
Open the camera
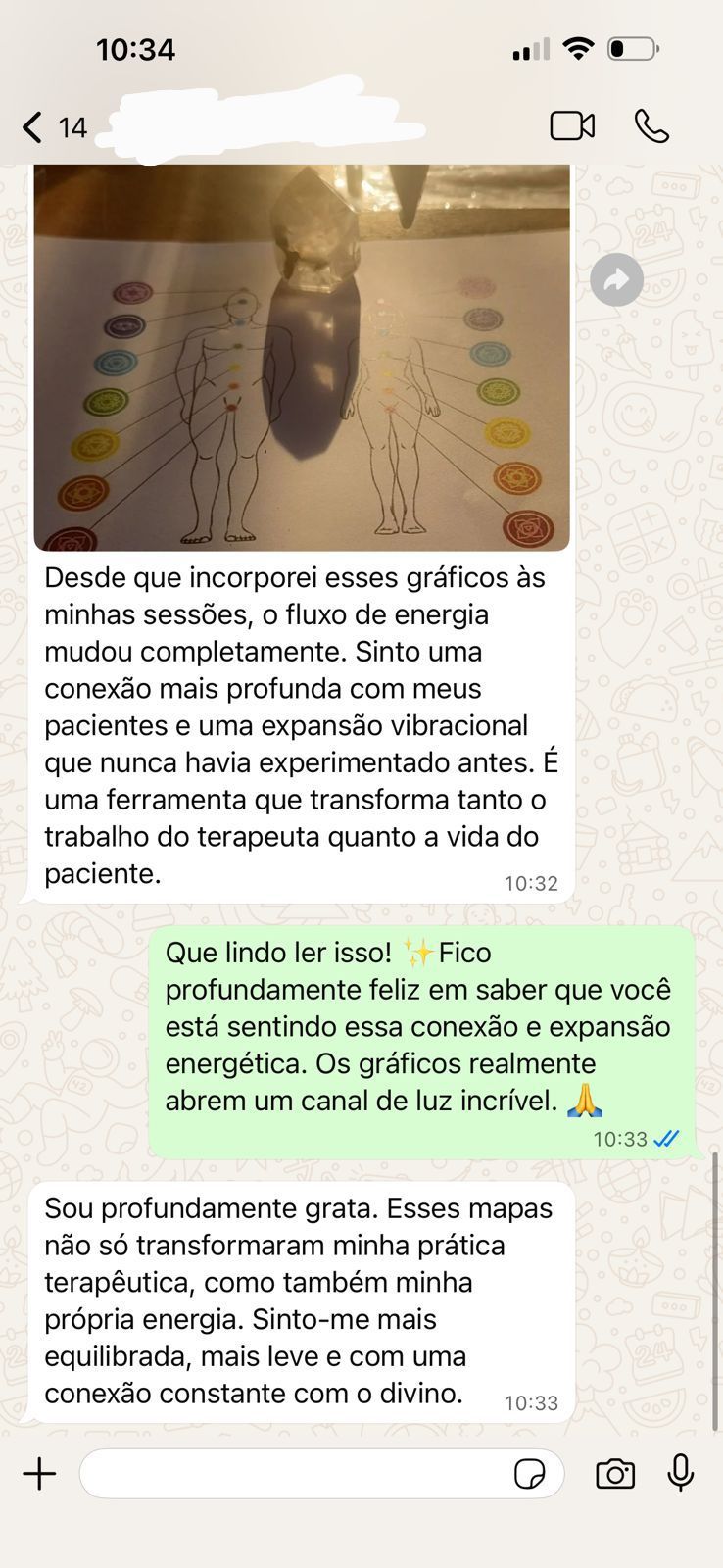point(615,1474)
